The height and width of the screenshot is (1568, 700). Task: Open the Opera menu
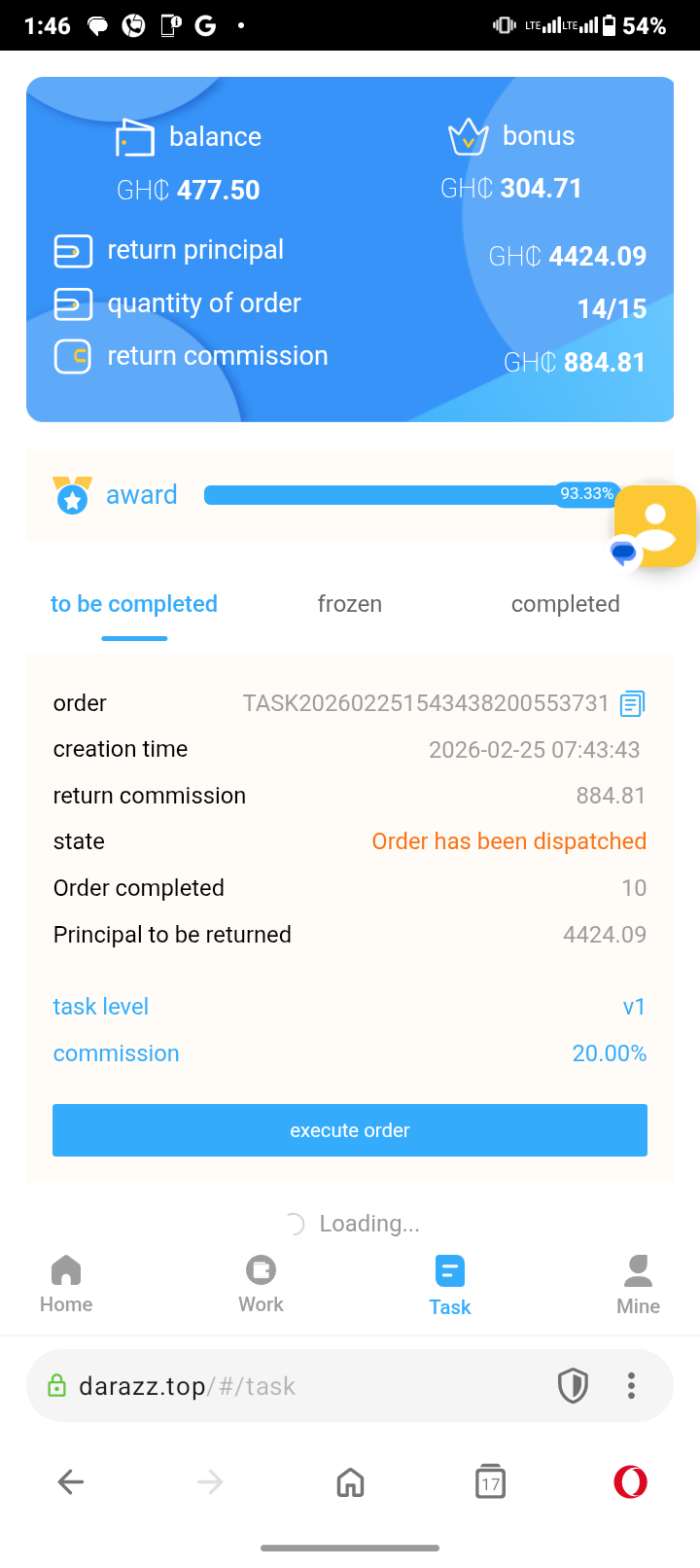(x=630, y=1482)
